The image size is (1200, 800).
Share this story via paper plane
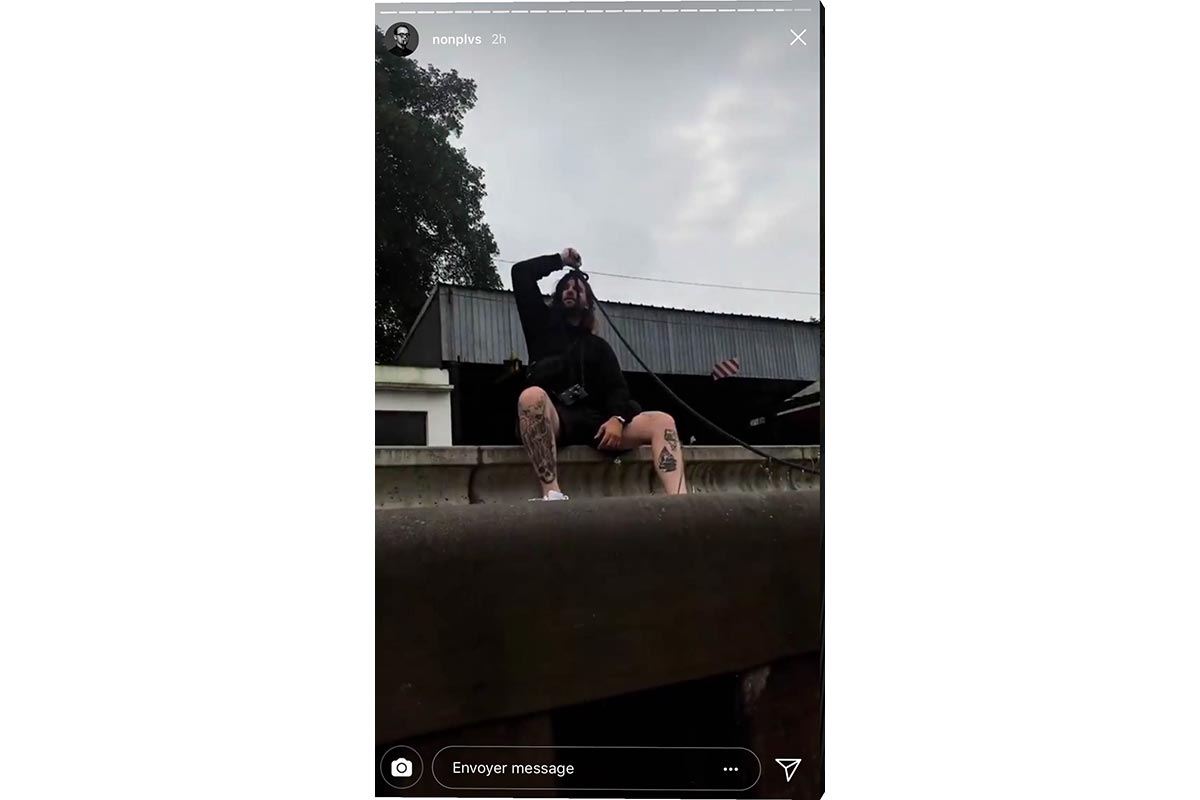788,768
